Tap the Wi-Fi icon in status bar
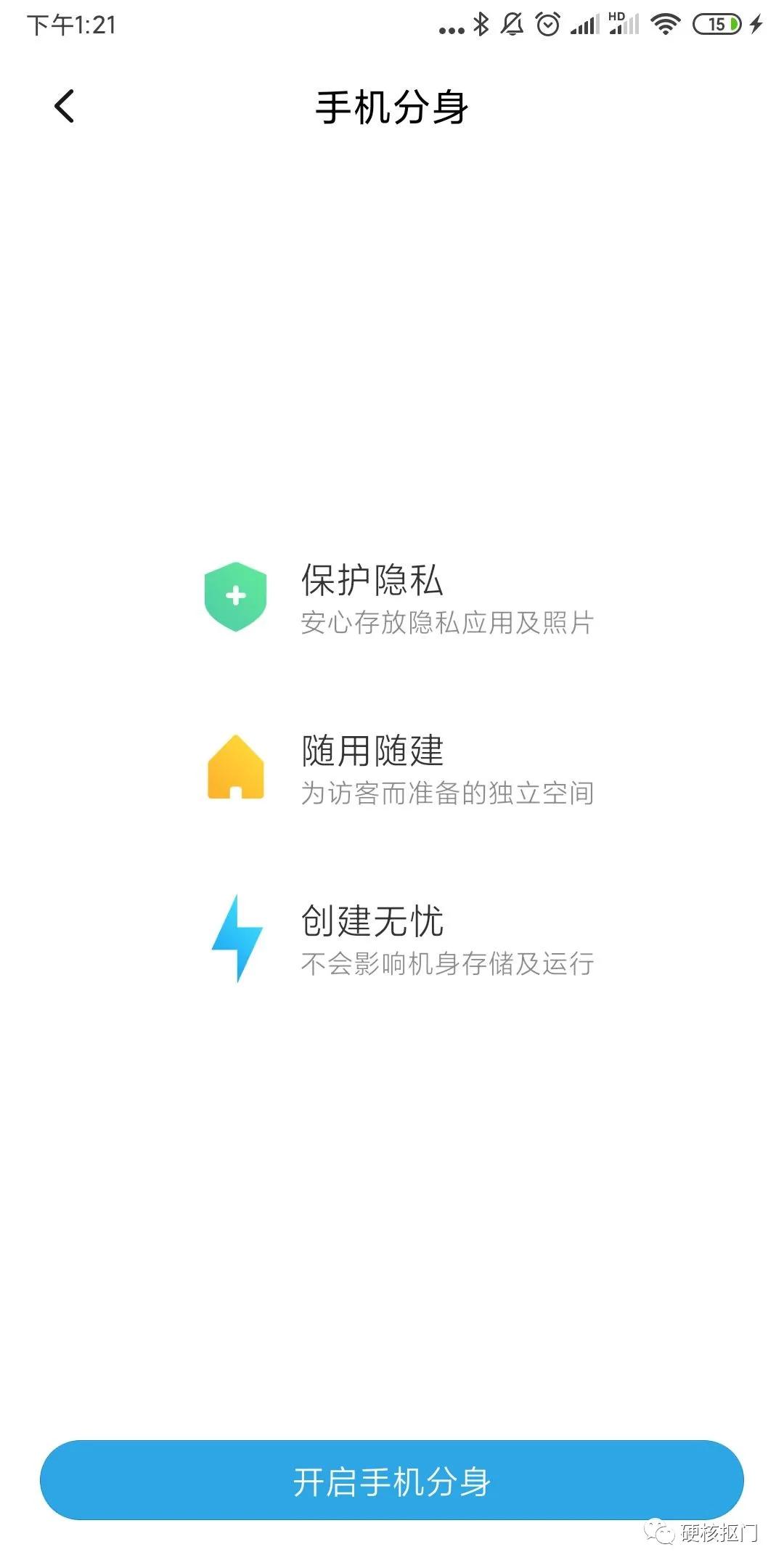 (x=665, y=23)
